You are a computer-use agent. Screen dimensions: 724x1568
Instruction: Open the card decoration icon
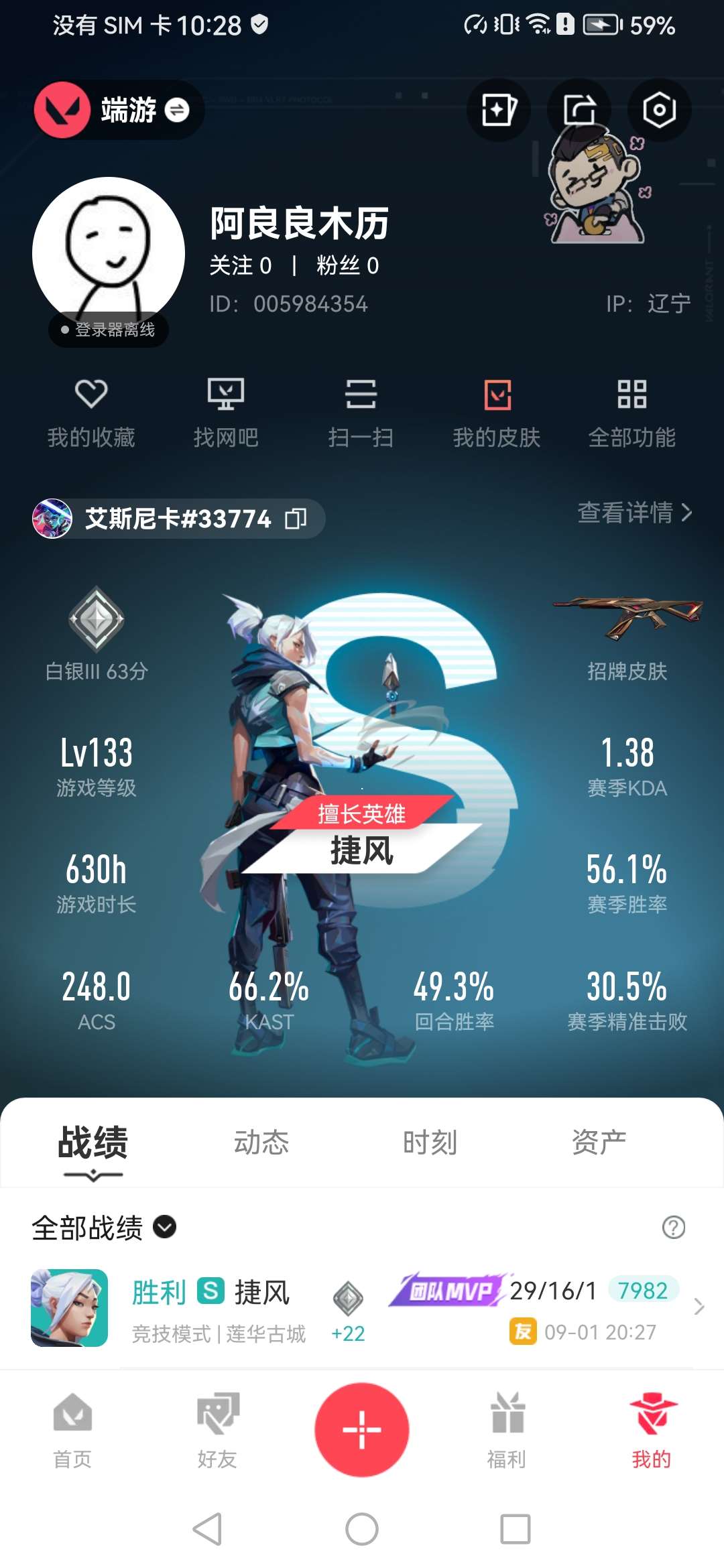pyautogui.click(x=498, y=110)
